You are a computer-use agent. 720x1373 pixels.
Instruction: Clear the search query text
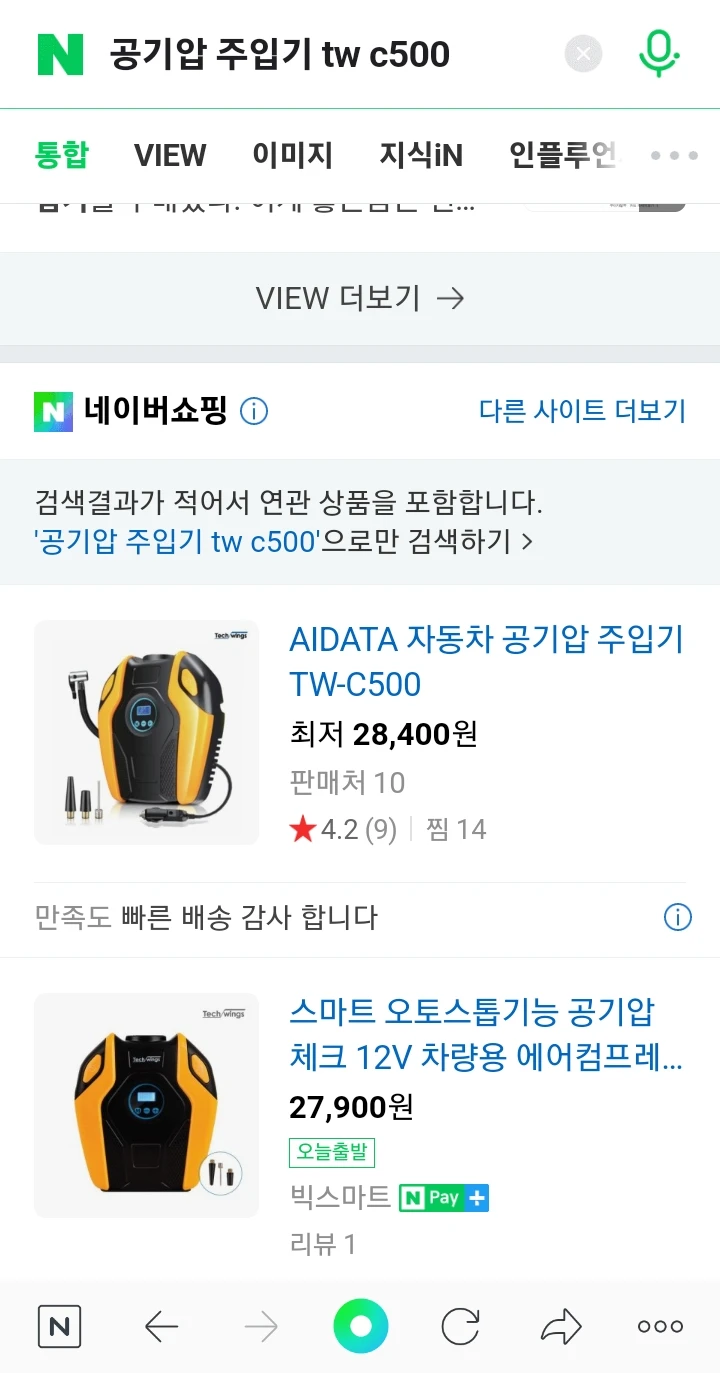click(x=584, y=54)
